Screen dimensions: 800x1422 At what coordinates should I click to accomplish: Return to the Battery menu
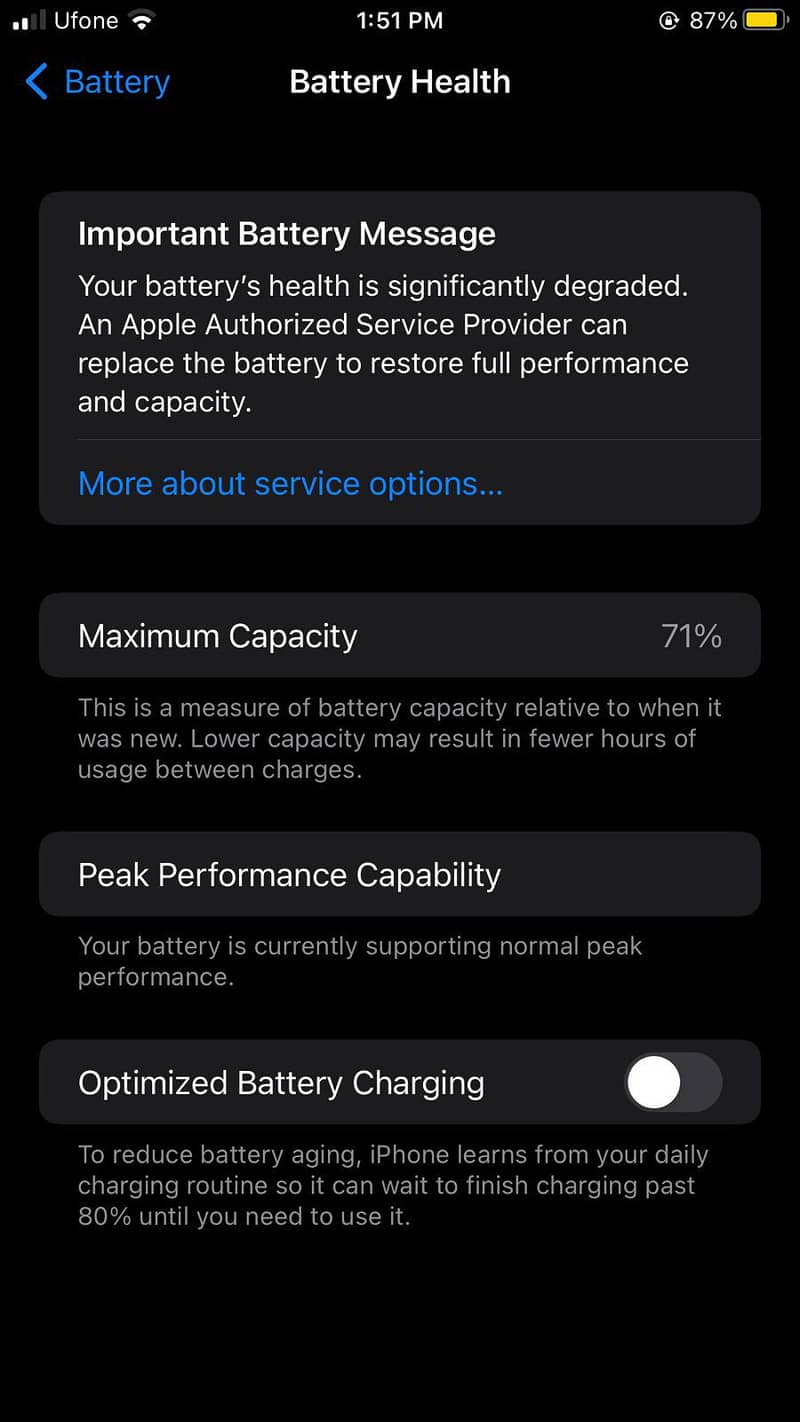pyautogui.click(x=95, y=82)
